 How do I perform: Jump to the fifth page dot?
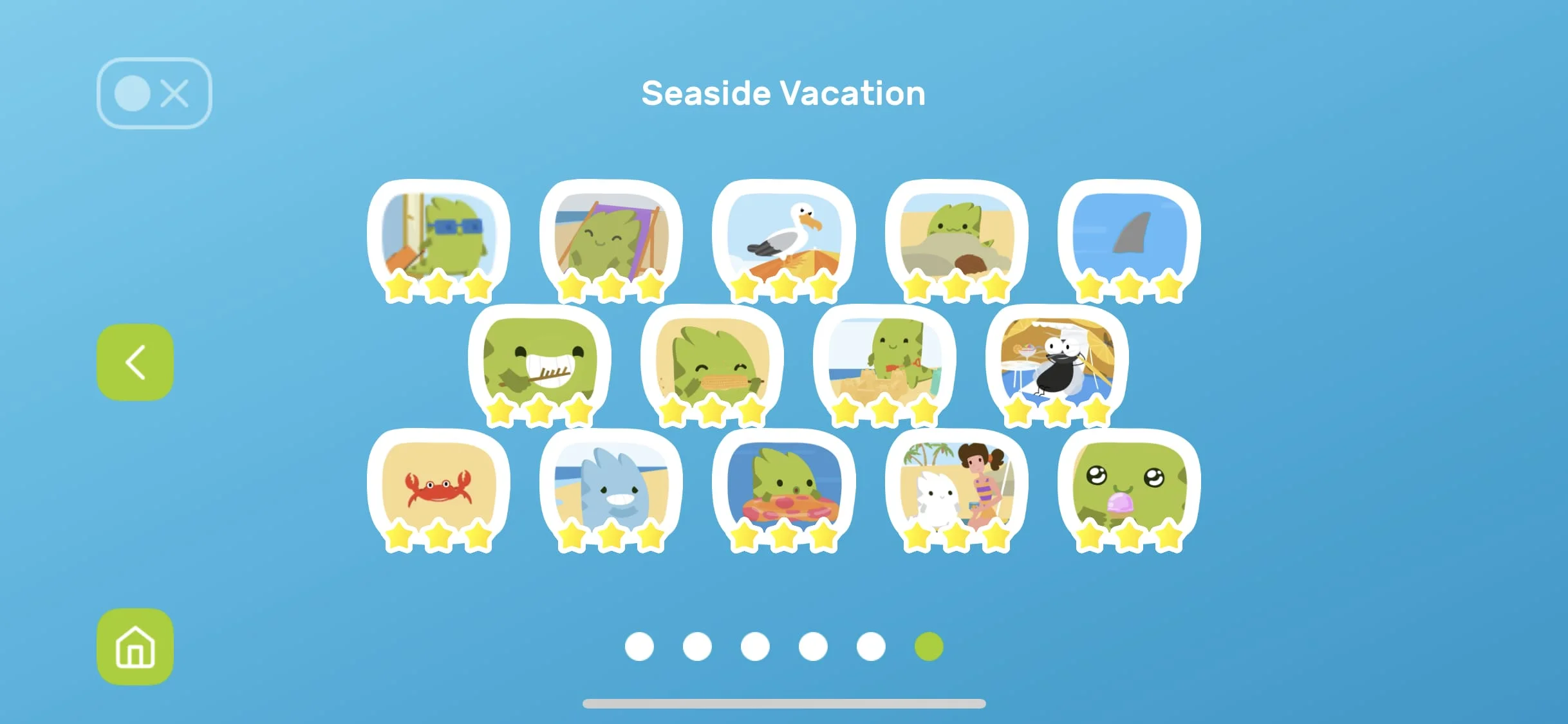871,646
